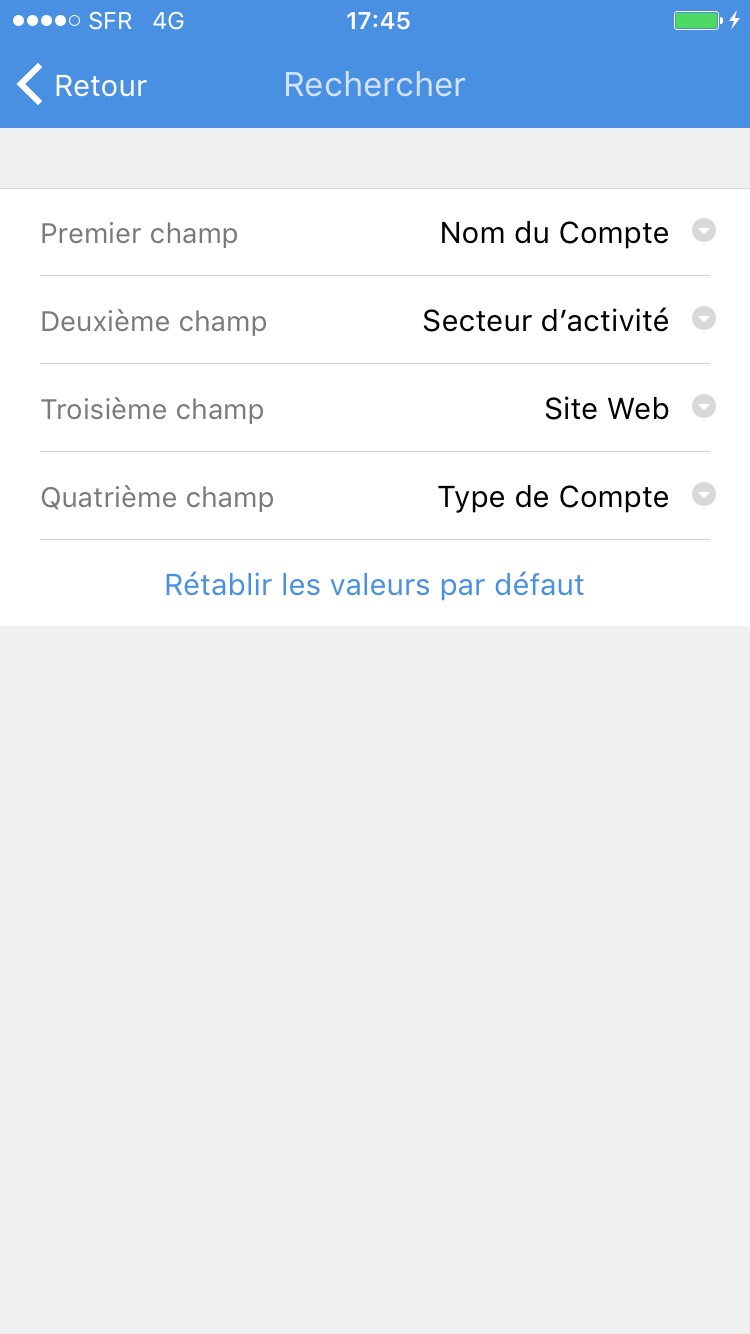Open the Premier champ dropdown
Image resolution: width=750 pixels, height=1334 pixels.
[x=704, y=232]
